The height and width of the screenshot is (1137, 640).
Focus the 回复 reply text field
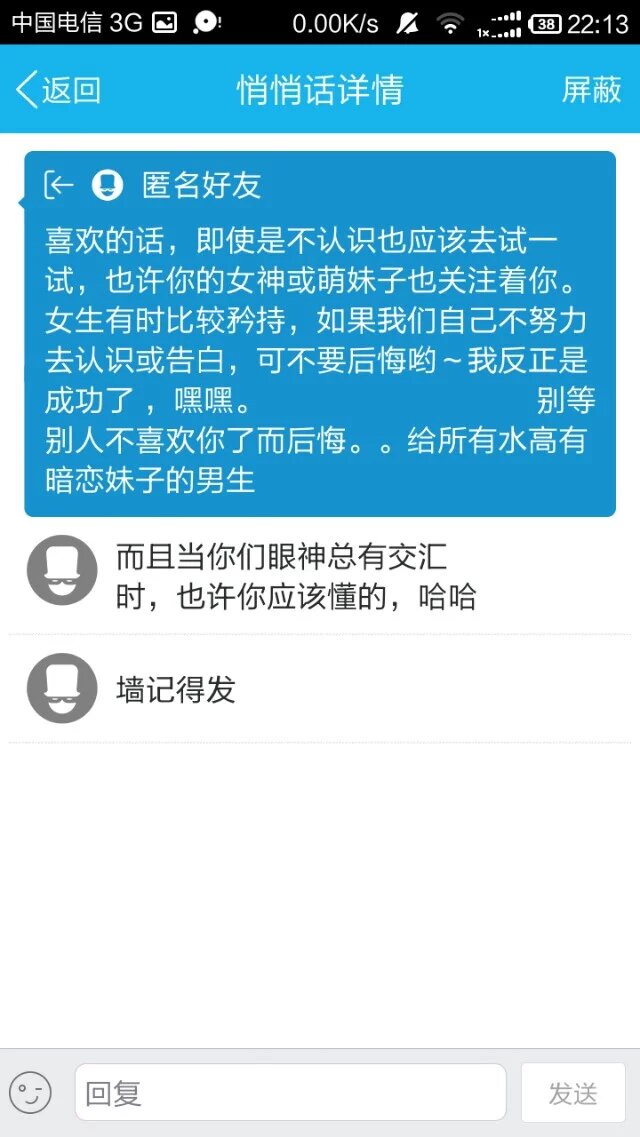point(290,1093)
